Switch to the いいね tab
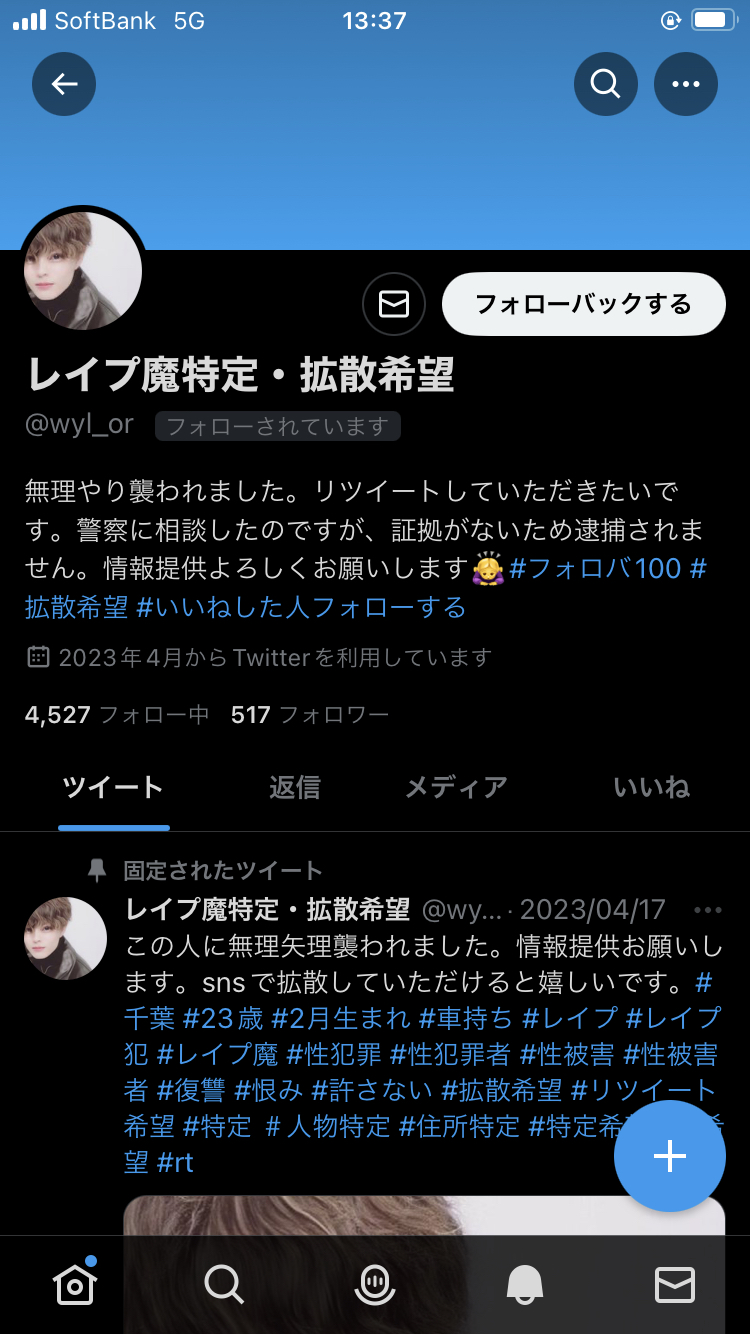Image resolution: width=750 pixels, height=1334 pixels. (651, 788)
